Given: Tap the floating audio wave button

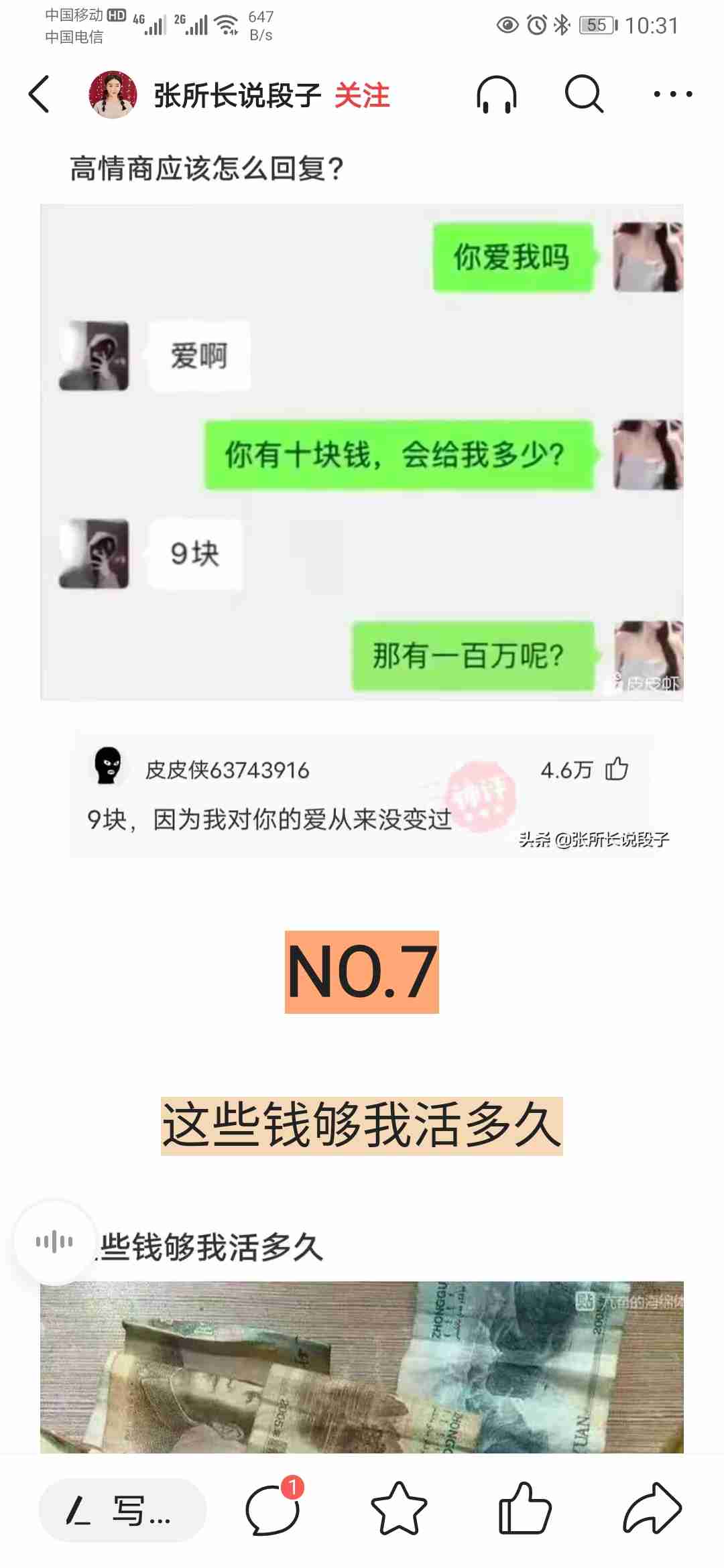Looking at the screenshot, I should tap(55, 1242).
